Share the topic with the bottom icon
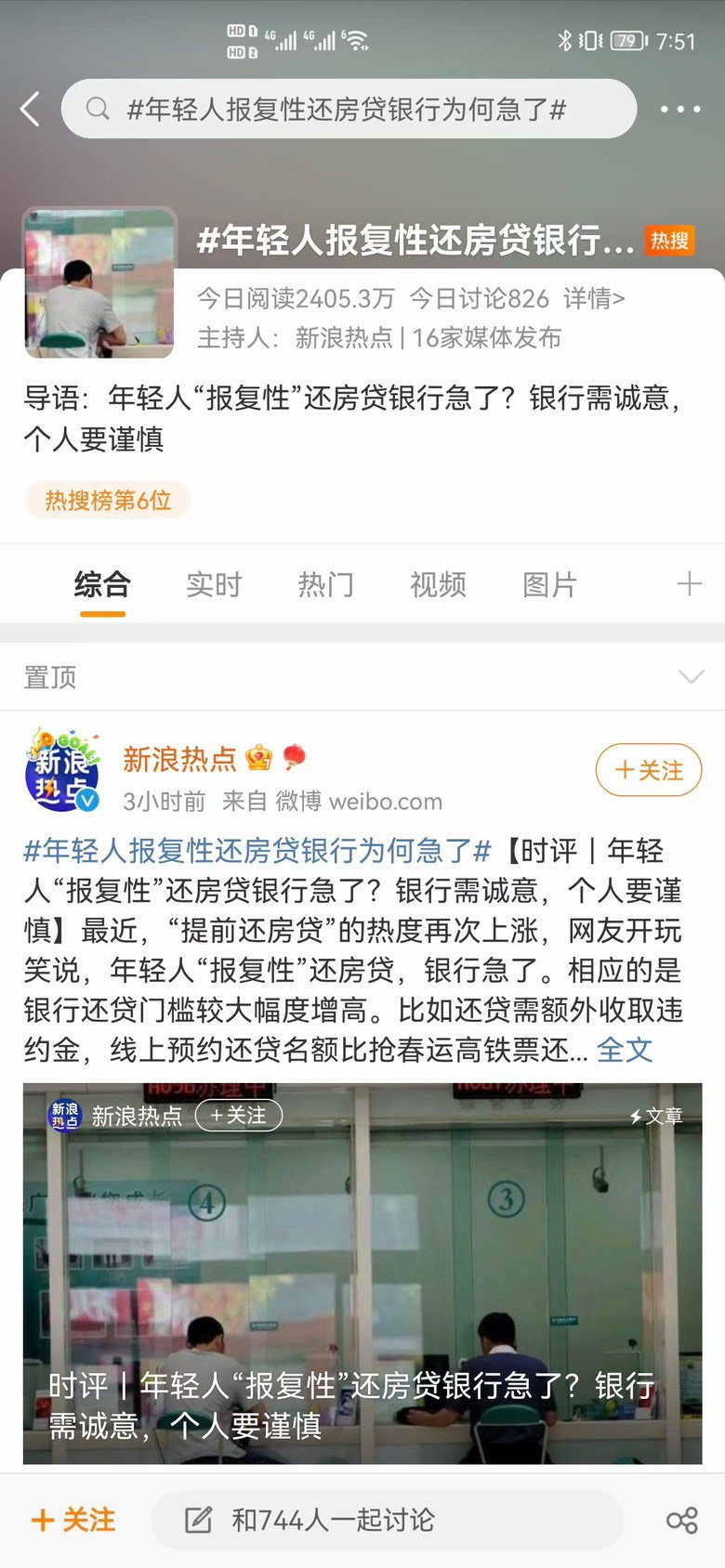Image resolution: width=725 pixels, height=1568 pixels. tap(681, 1521)
